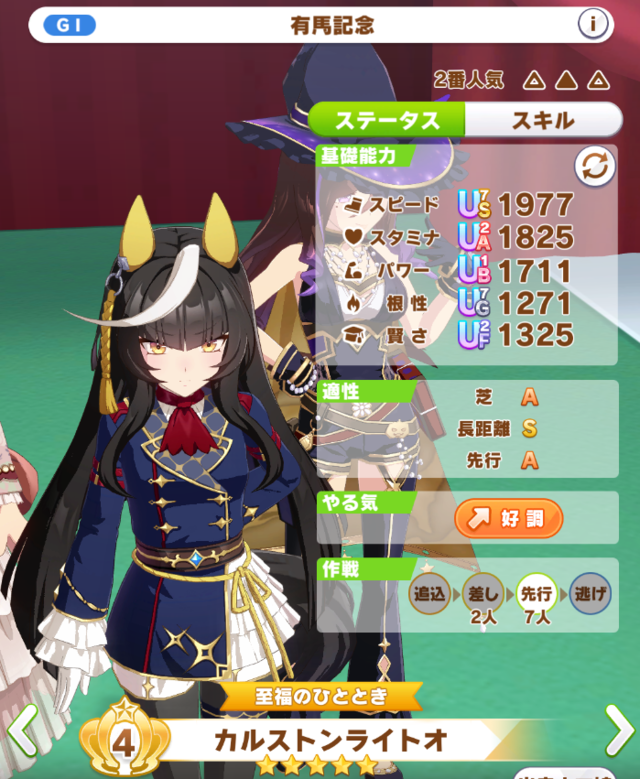Go to the previous character arrow
Screen dimensions: 640x779
(x=22, y=730)
